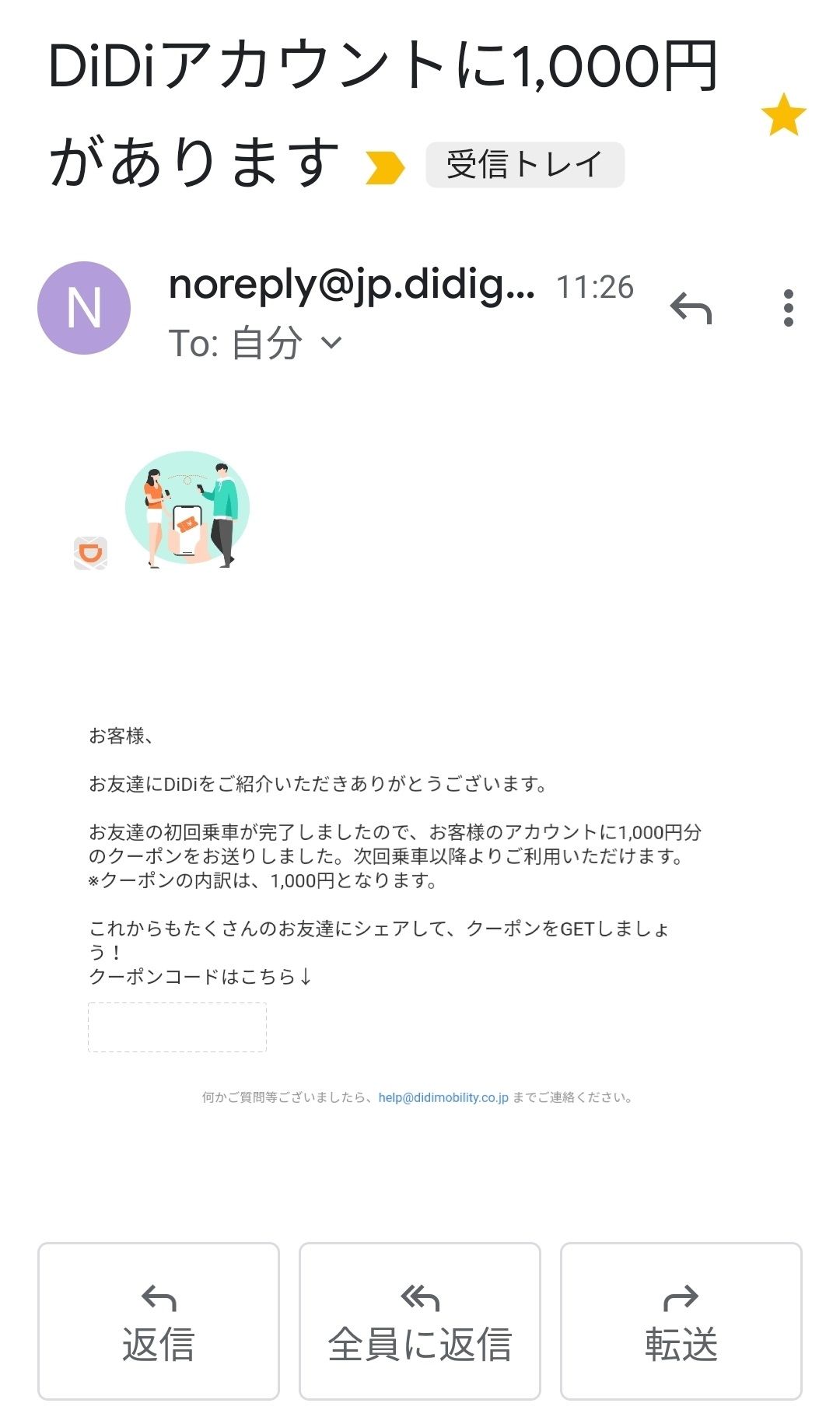Forward email with 転送
Viewport: 840px width, 1410px height.
[x=681, y=1321]
